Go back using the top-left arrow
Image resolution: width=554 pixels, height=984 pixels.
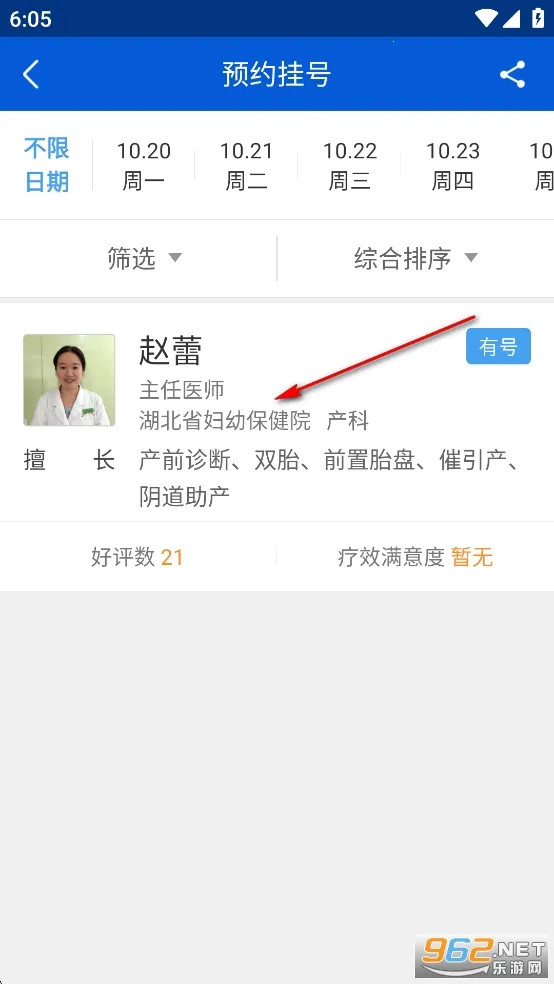[x=31, y=75]
